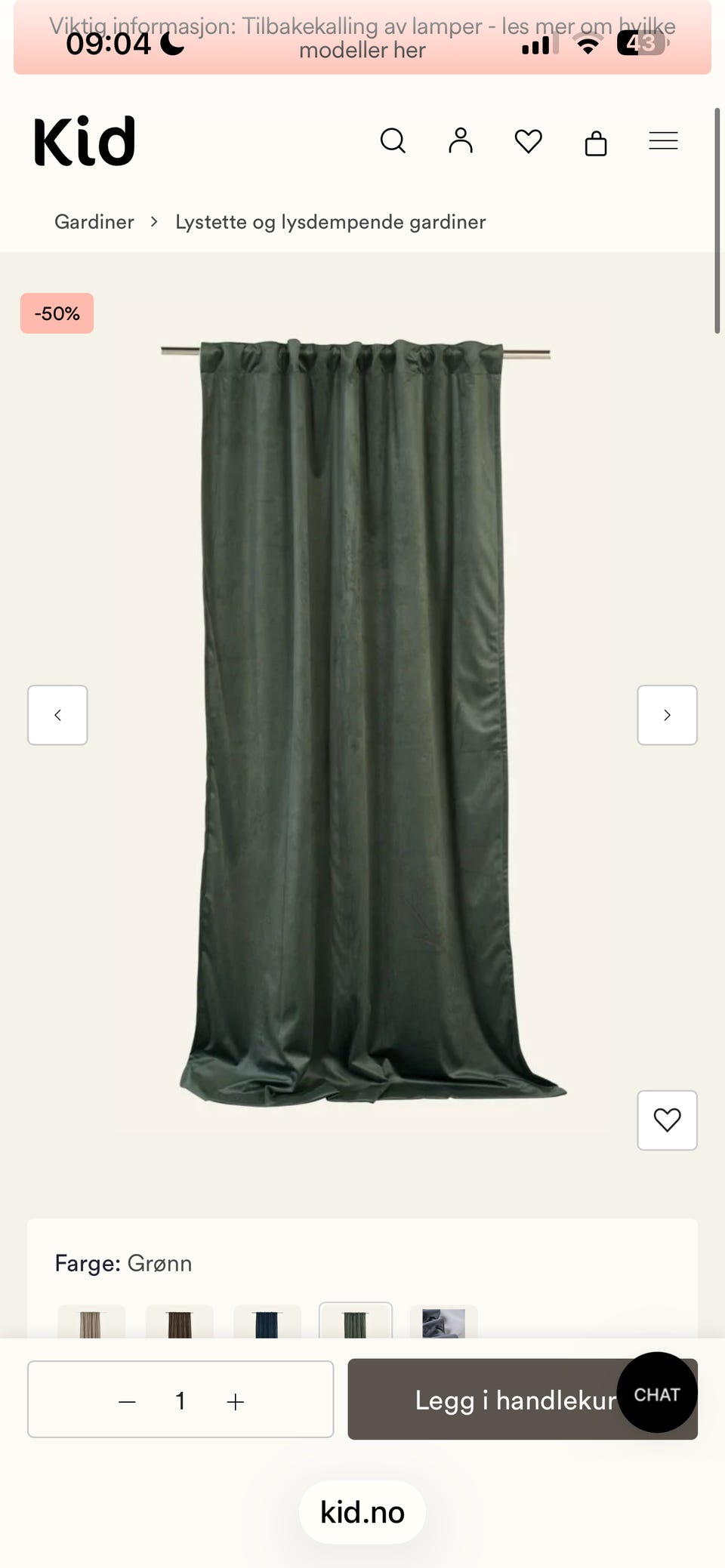Image resolution: width=725 pixels, height=1568 pixels.
Task: Open the wishlist heart in header
Action: [x=529, y=141]
